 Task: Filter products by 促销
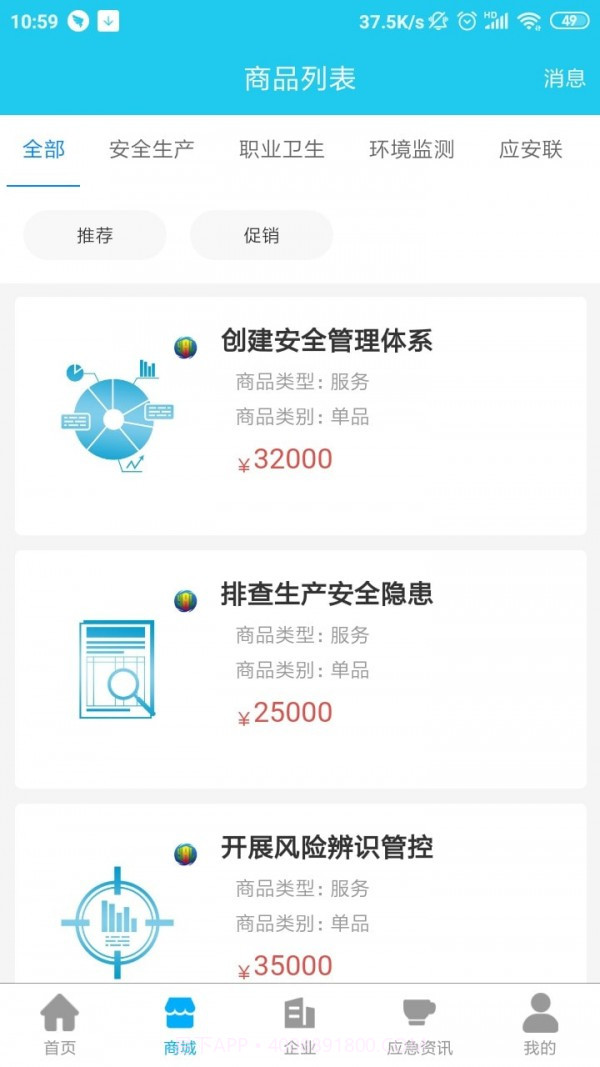click(261, 236)
